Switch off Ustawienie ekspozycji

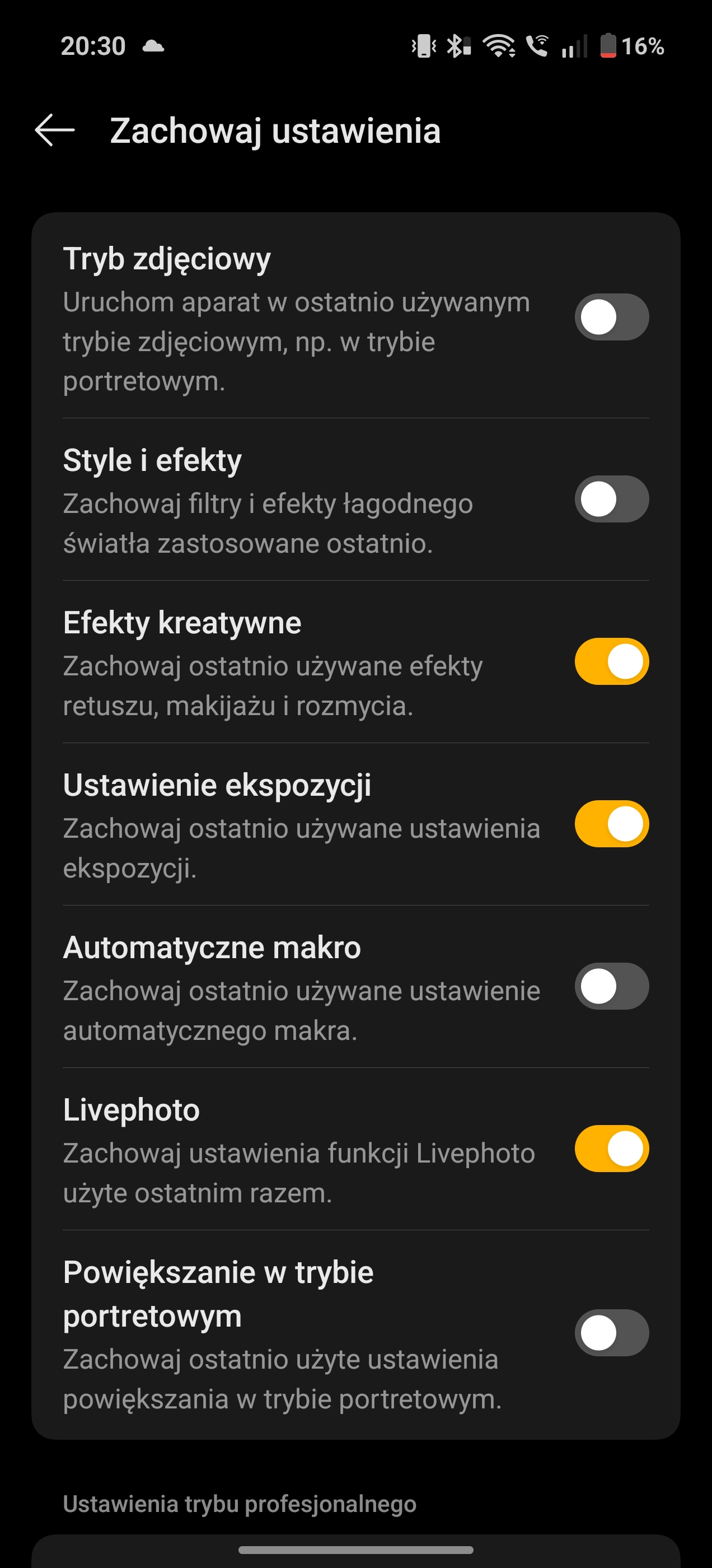pos(612,824)
